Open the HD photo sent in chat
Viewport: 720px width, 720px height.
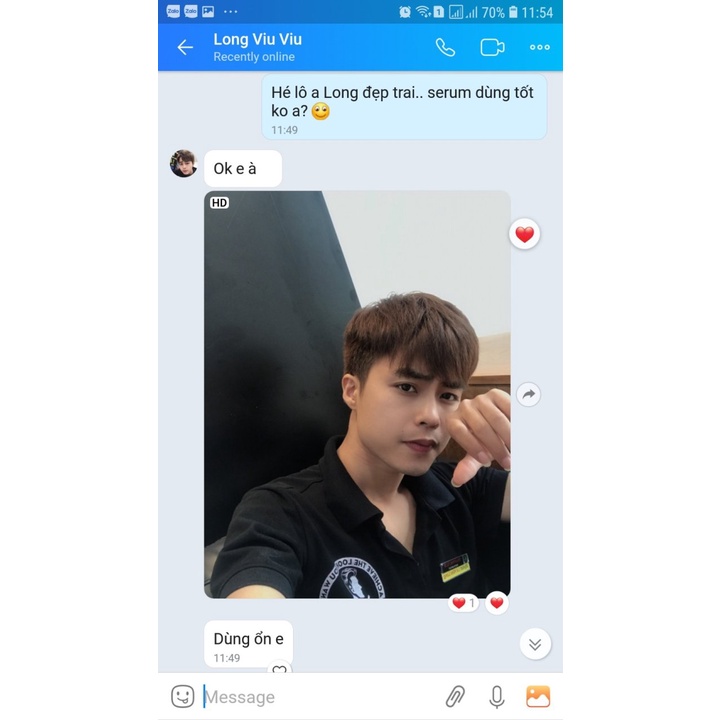357,394
